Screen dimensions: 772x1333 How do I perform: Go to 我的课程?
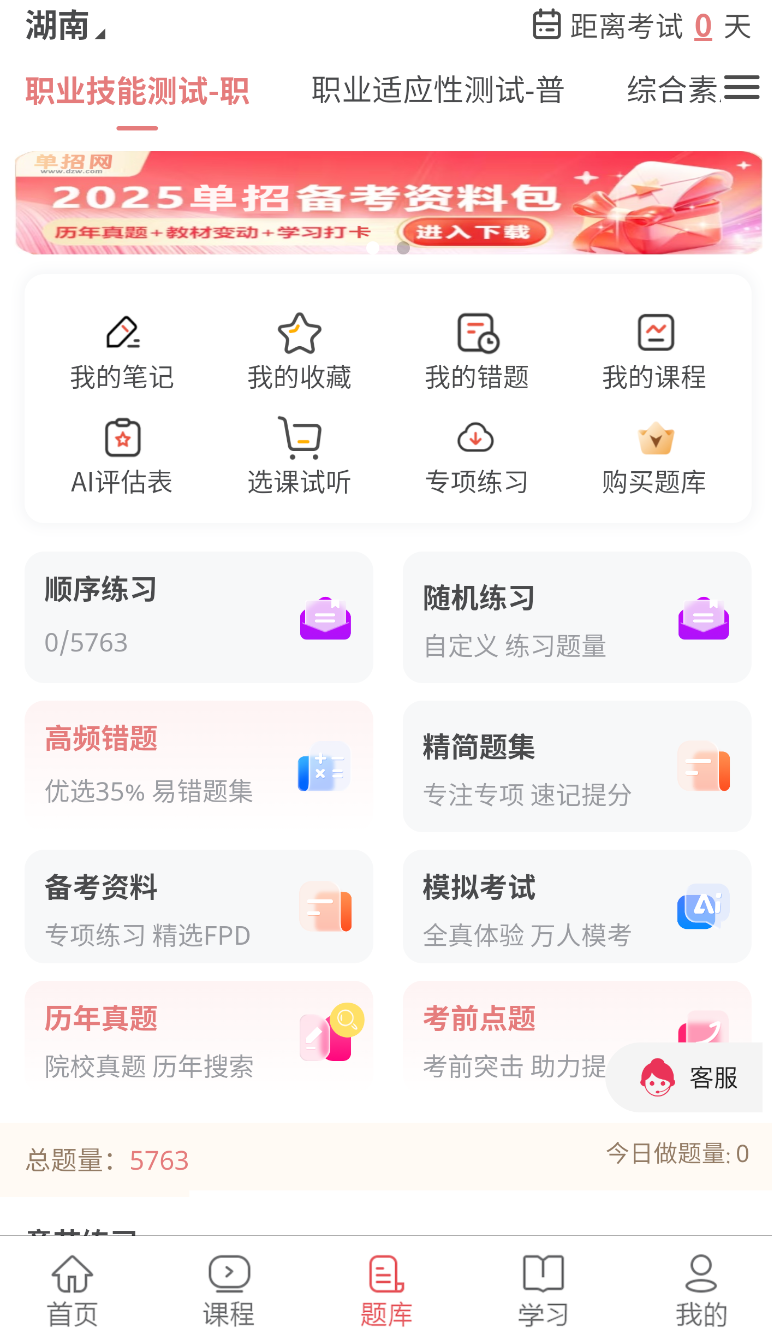654,352
